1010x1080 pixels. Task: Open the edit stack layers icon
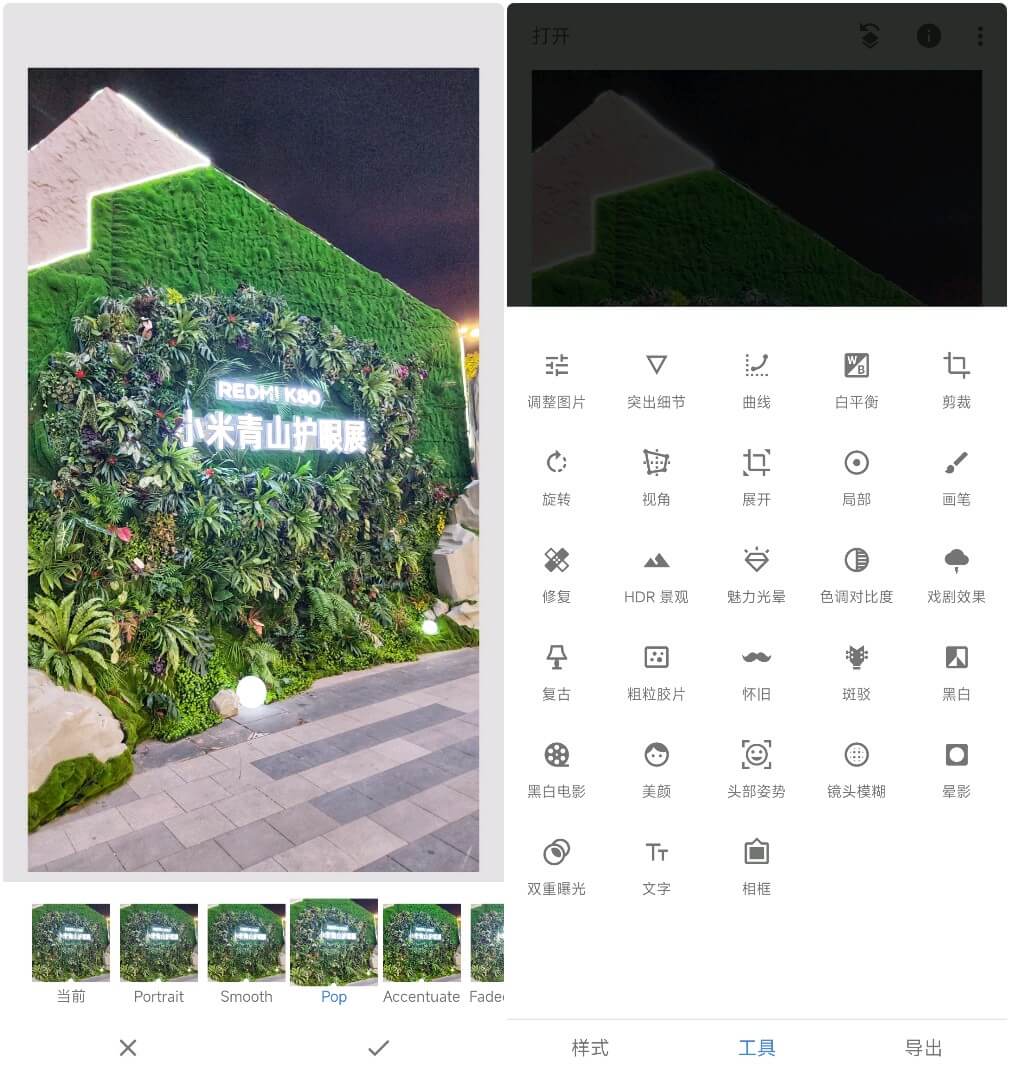(869, 37)
